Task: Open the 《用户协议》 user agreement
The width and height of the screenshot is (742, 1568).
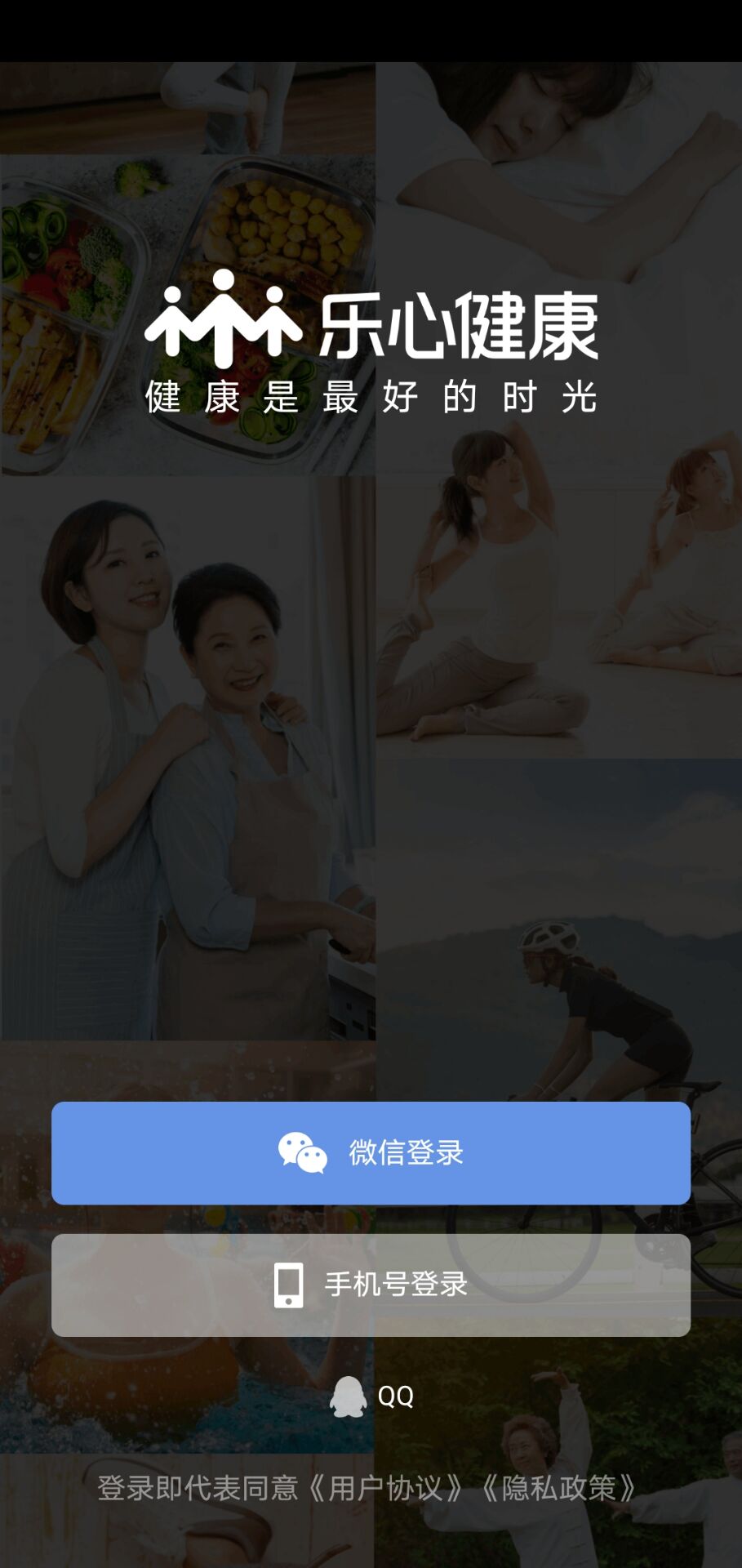Action: (385, 1488)
